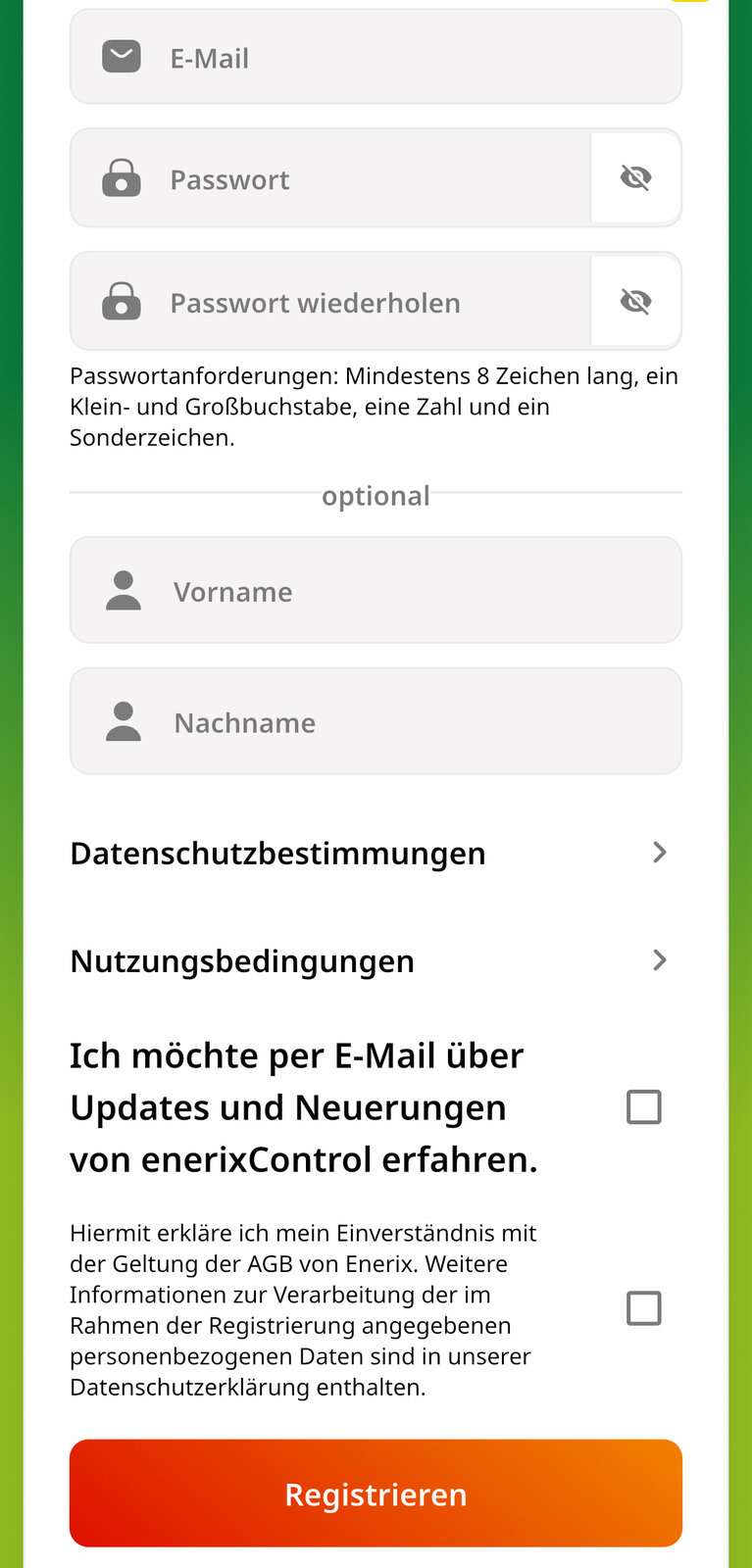Reveal the repeated password in Passwort wiederholen
Viewport: 752px width, 1568px height.
point(636,302)
